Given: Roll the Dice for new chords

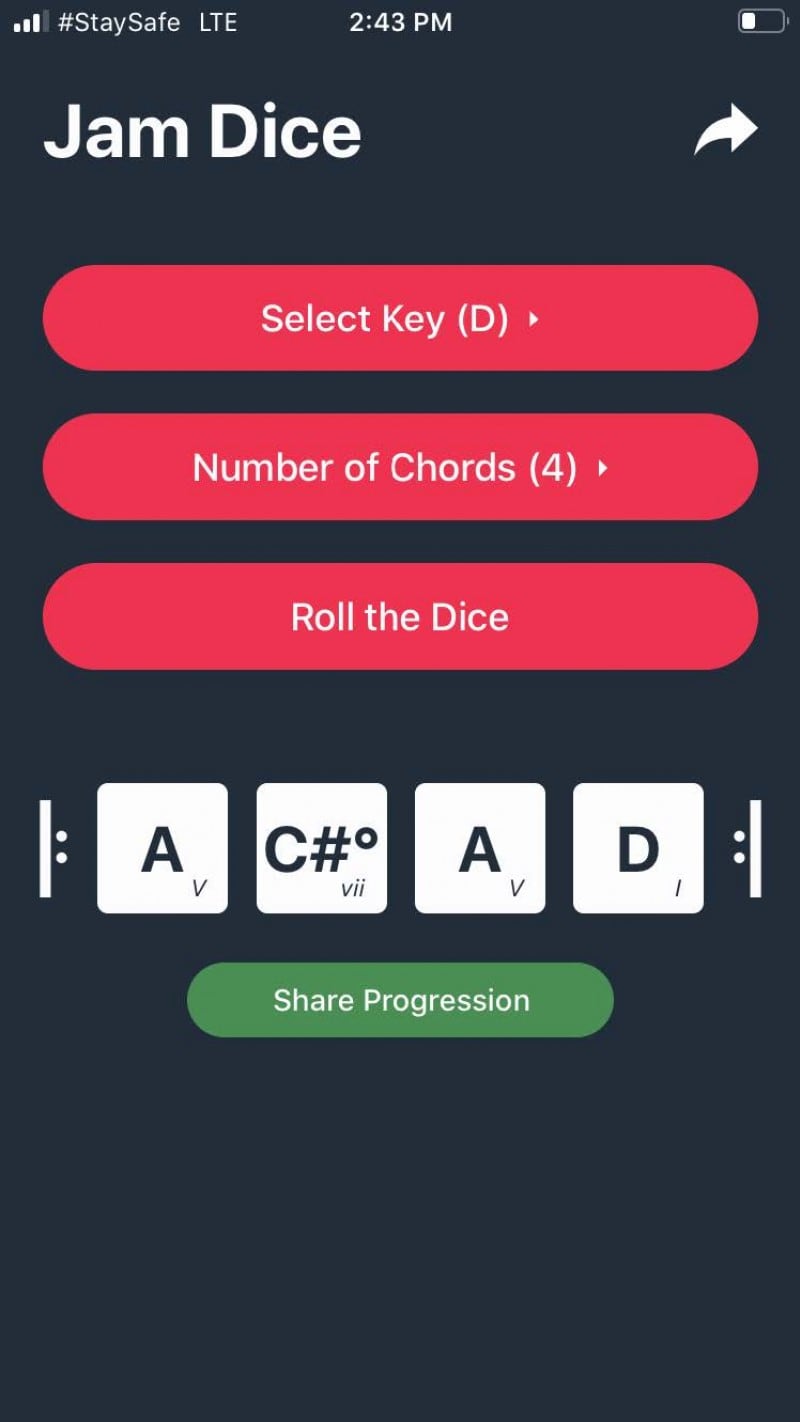Looking at the screenshot, I should click(400, 616).
